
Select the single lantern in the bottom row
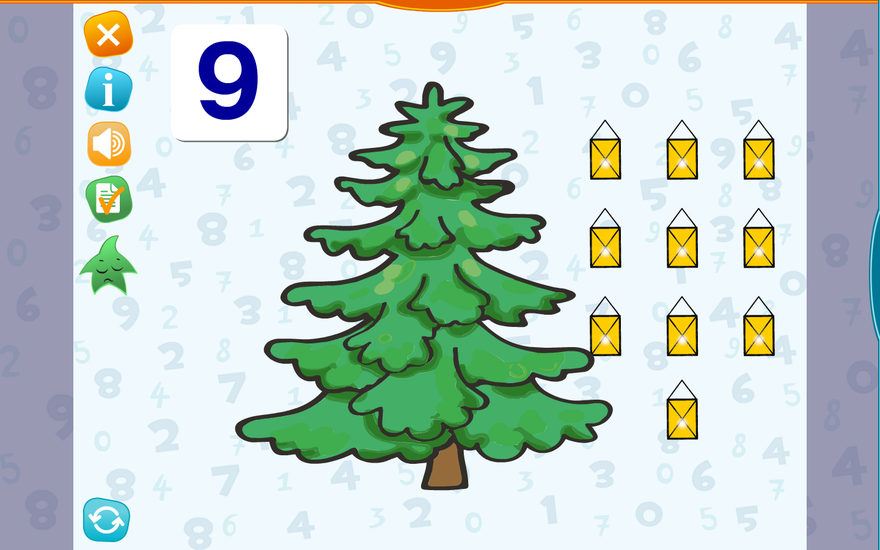click(682, 410)
